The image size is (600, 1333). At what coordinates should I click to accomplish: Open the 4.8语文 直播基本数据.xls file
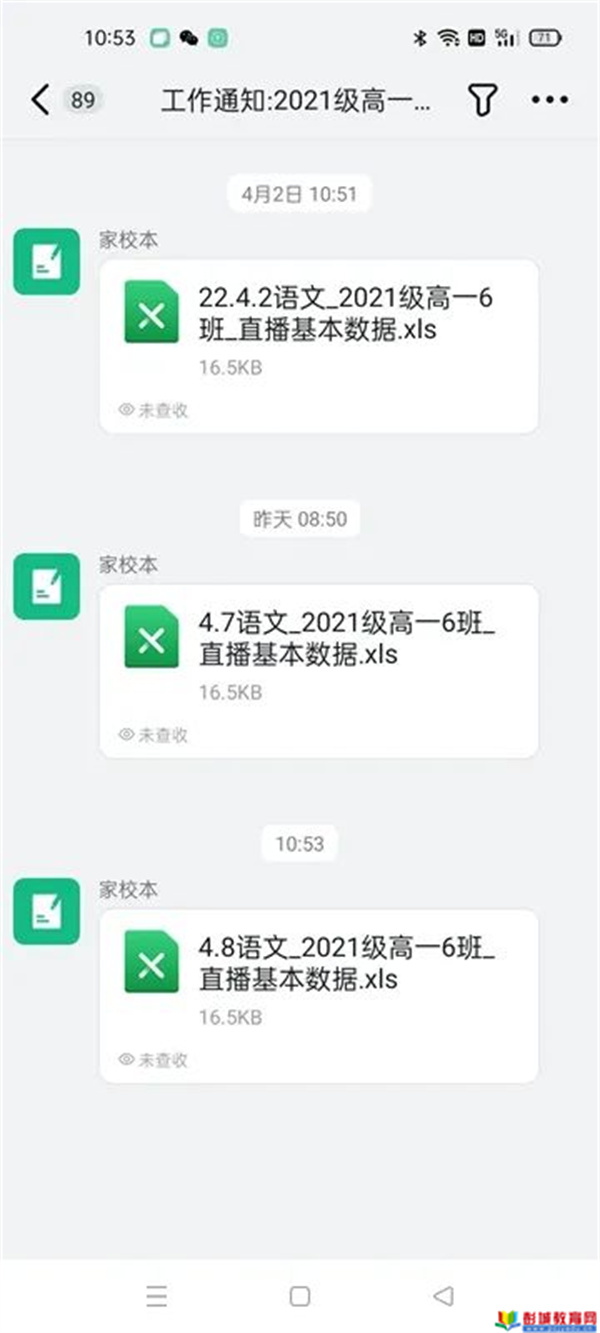(319, 995)
